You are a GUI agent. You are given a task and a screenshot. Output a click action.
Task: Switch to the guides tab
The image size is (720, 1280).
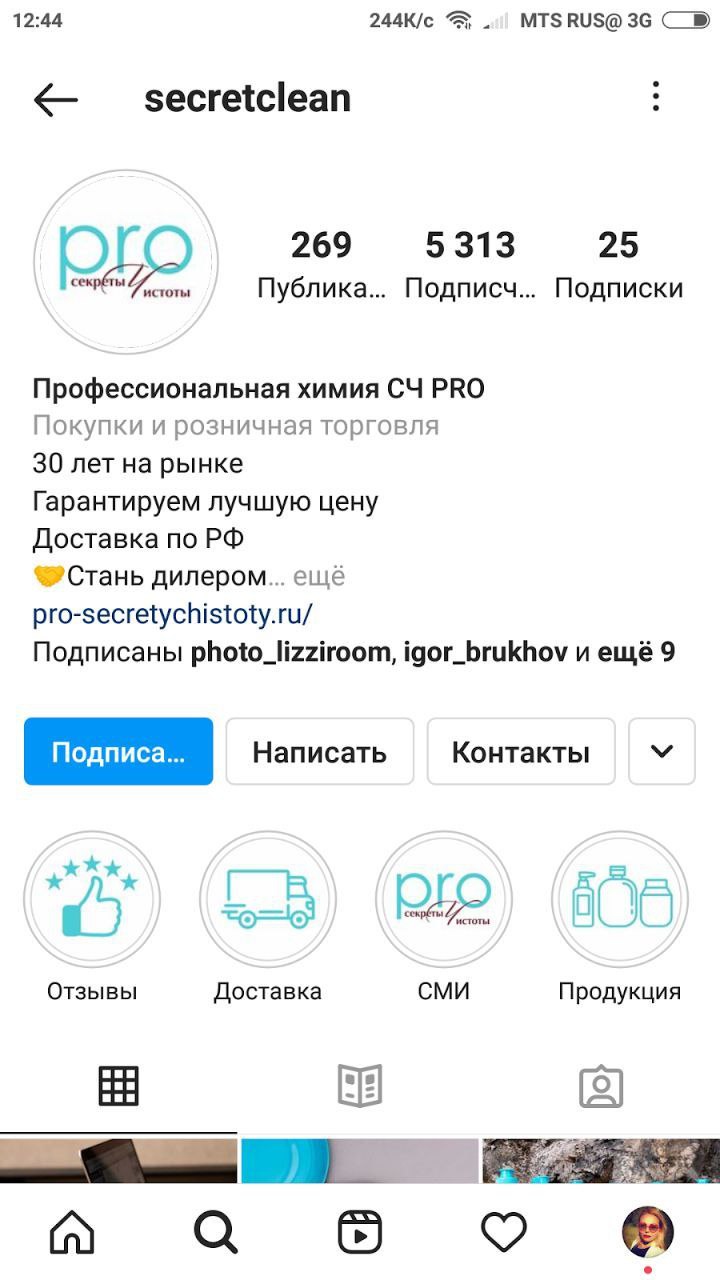click(360, 1086)
